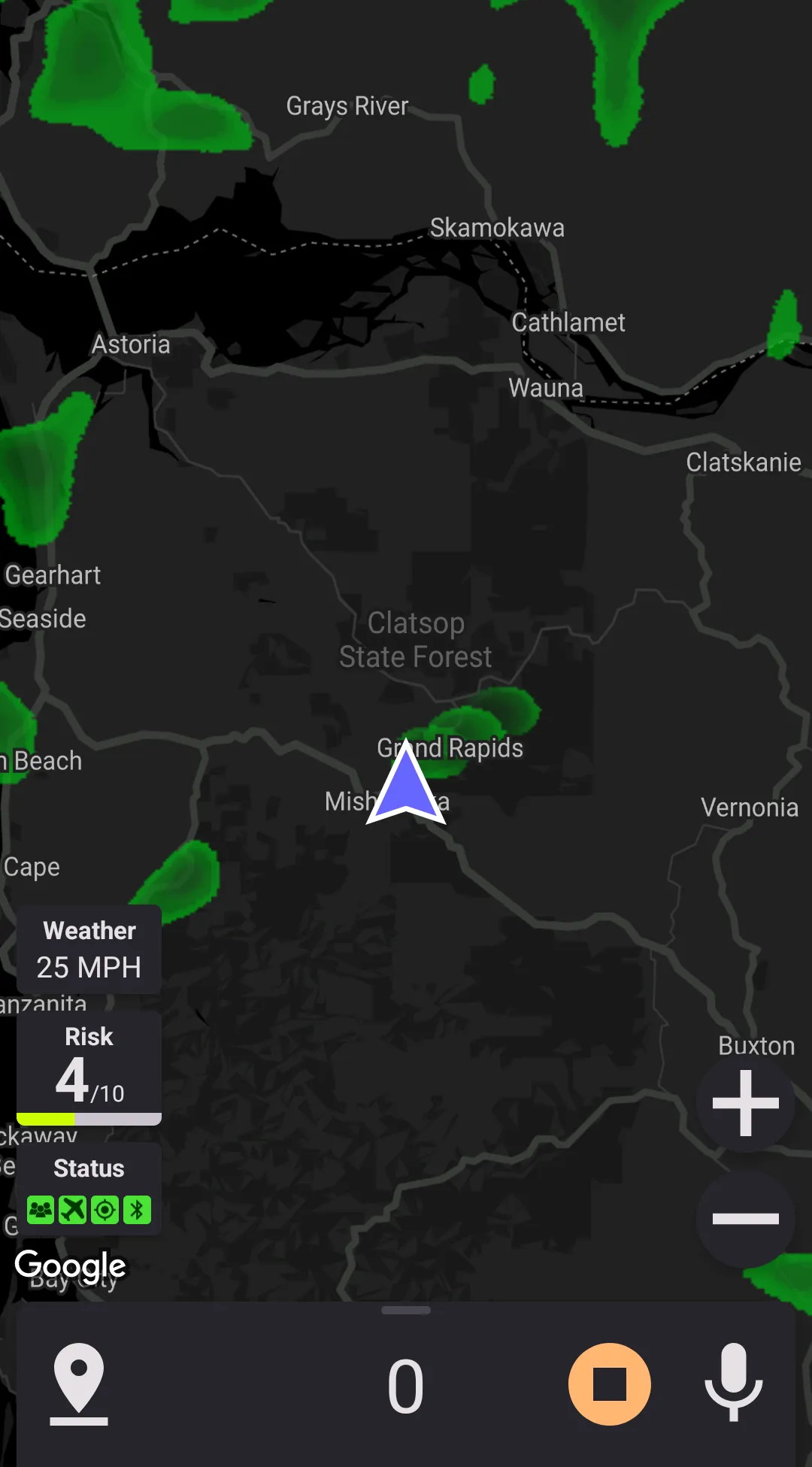Viewport: 812px width, 1467px height.
Task: Zoom out of the map
Action: click(x=745, y=1218)
